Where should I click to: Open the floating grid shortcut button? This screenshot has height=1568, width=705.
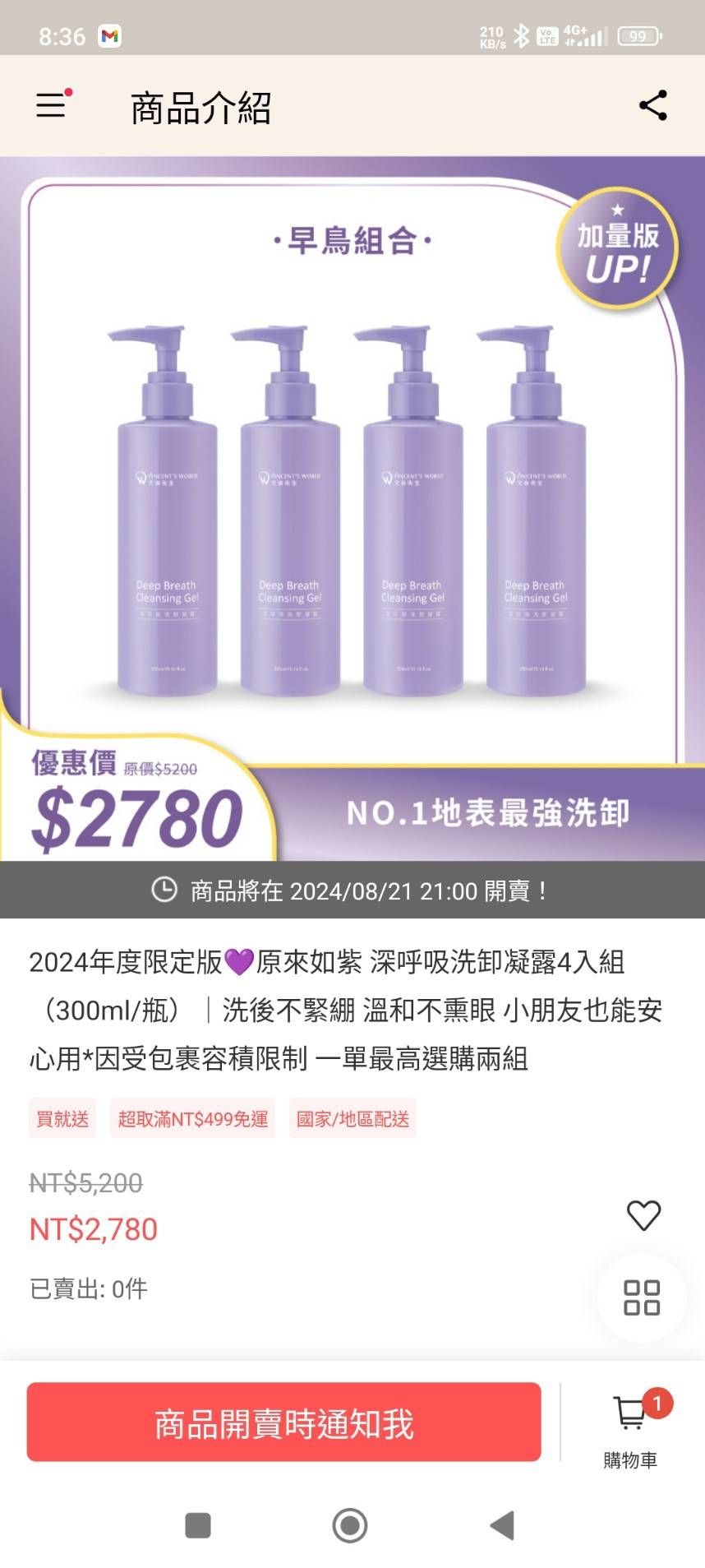pyautogui.click(x=642, y=1297)
